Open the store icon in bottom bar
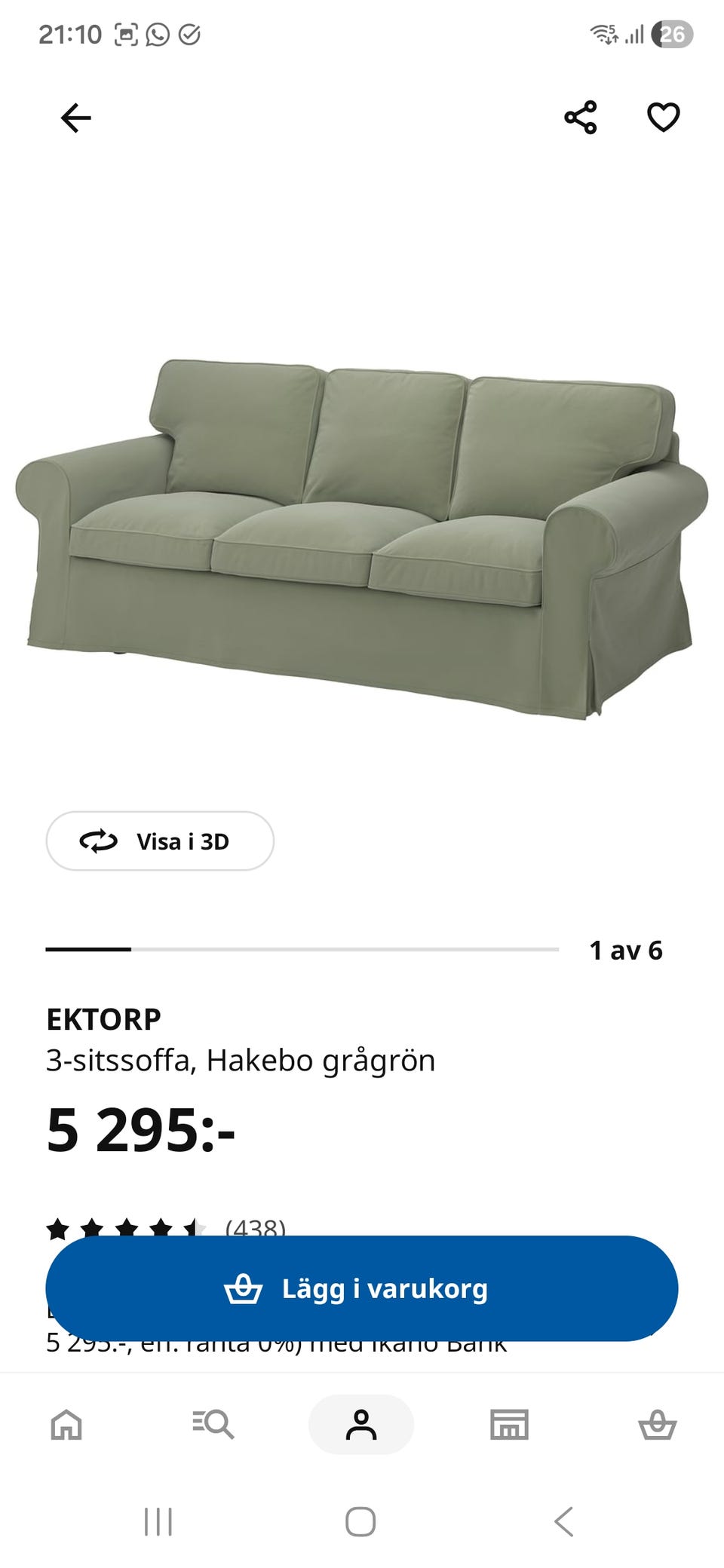 510,1425
